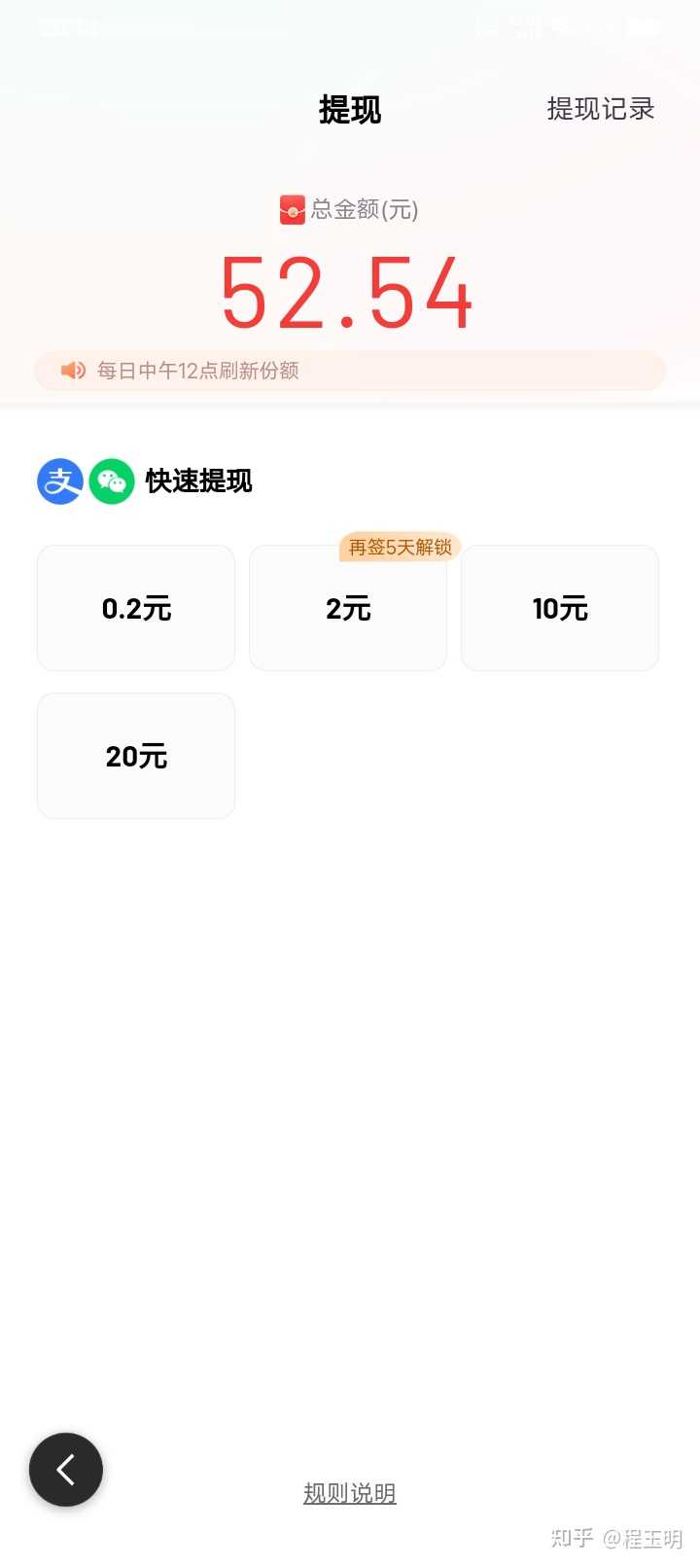The image size is (700, 1568).
Task: Select the 0.2元 withdrawal amount
Action: [x=135, y=608]
